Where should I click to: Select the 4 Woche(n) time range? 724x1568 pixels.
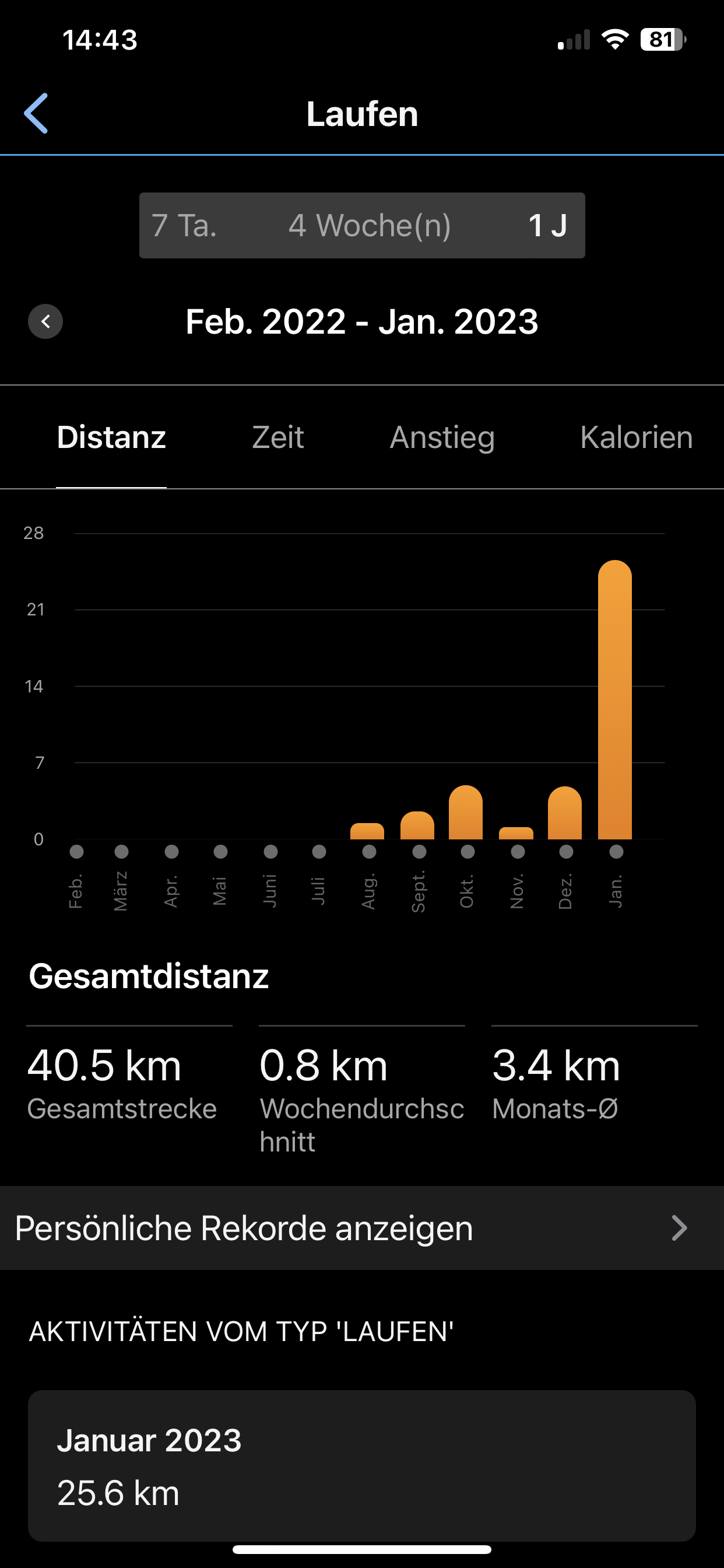367,226
